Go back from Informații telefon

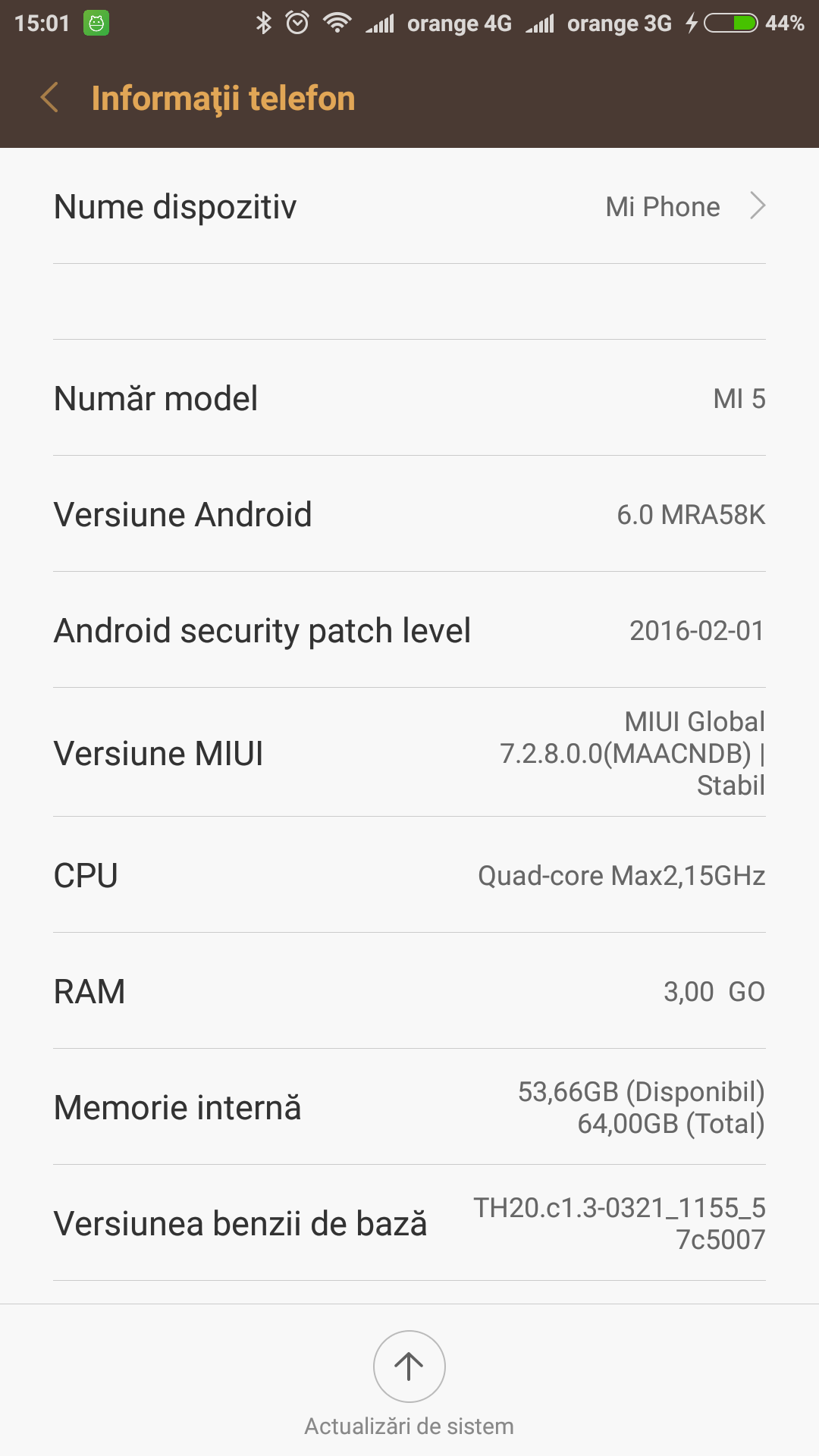[50, 98]
